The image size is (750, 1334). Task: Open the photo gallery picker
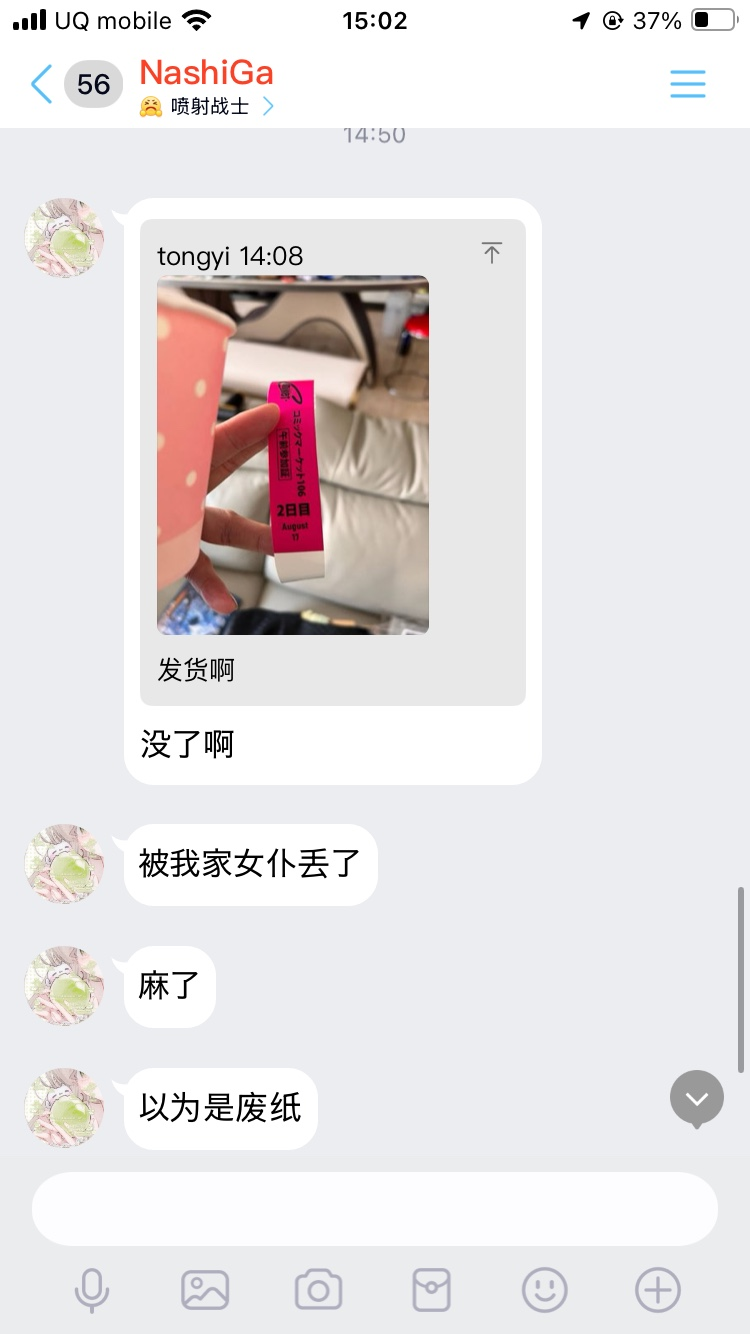205,1290
